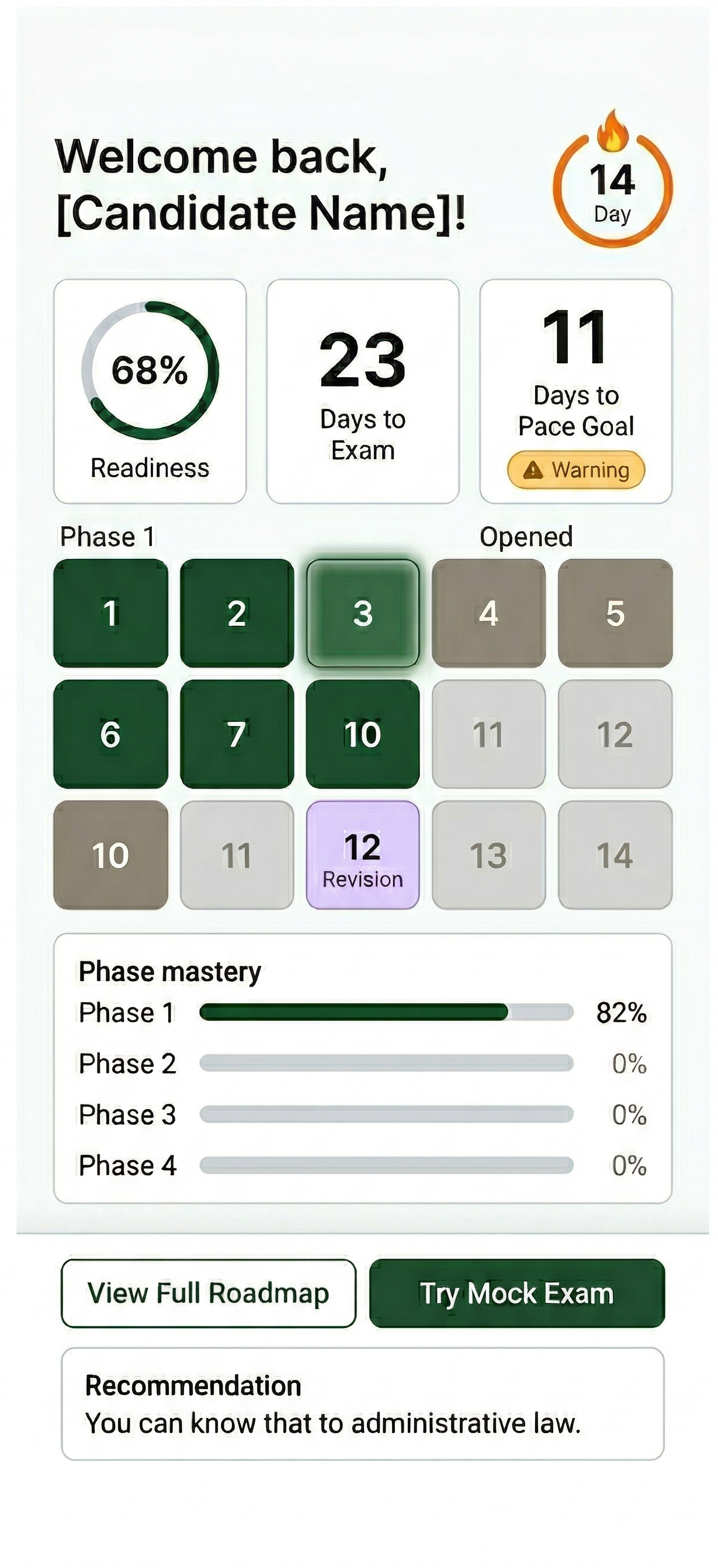Open the day 5 tile
The width and height of the screenshot is (718, 1568).
pyautogui.click(x=615, y=613)
